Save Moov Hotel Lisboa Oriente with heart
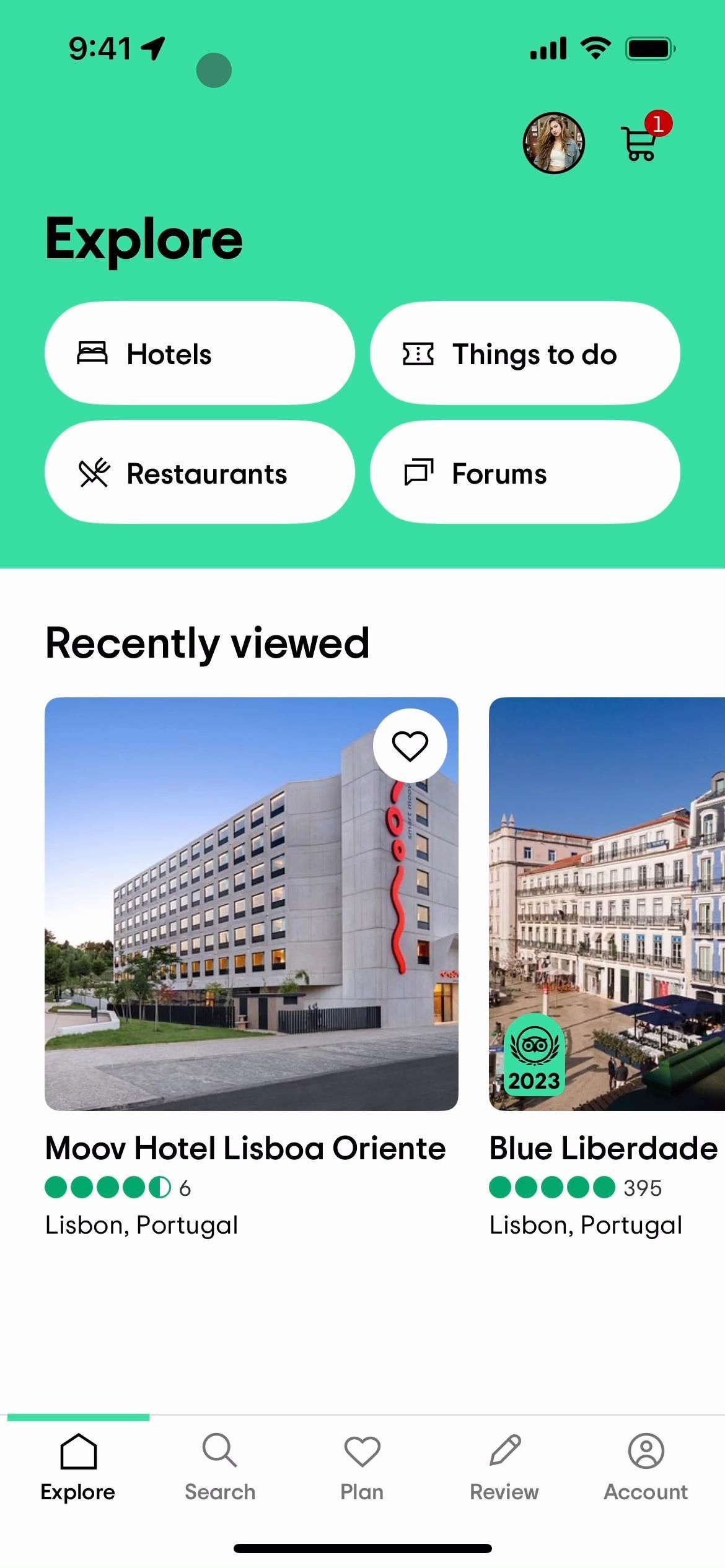Viewport: 725px width, 1568px height. coord(410,745)
